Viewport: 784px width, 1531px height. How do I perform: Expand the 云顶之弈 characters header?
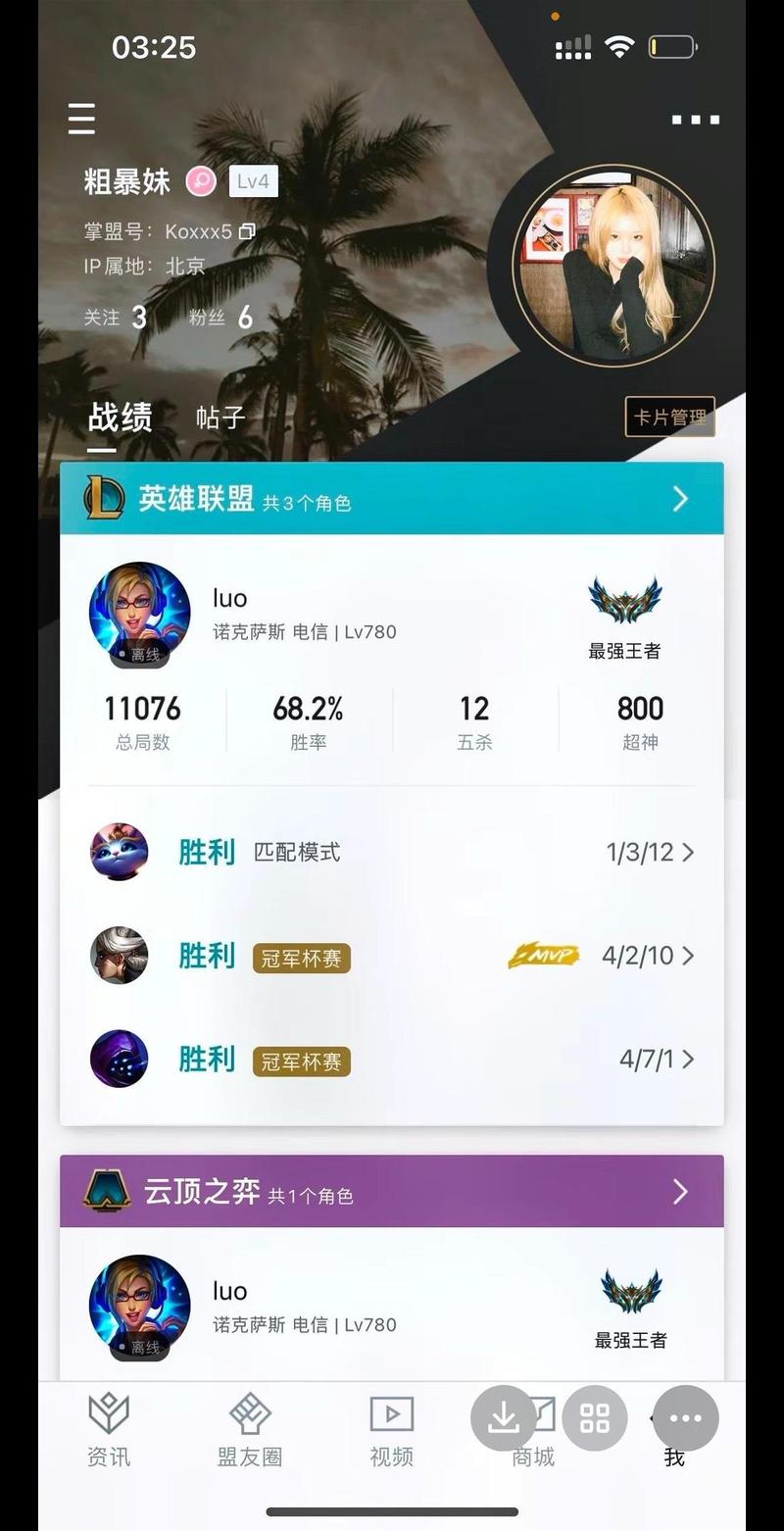(680, 1192)
